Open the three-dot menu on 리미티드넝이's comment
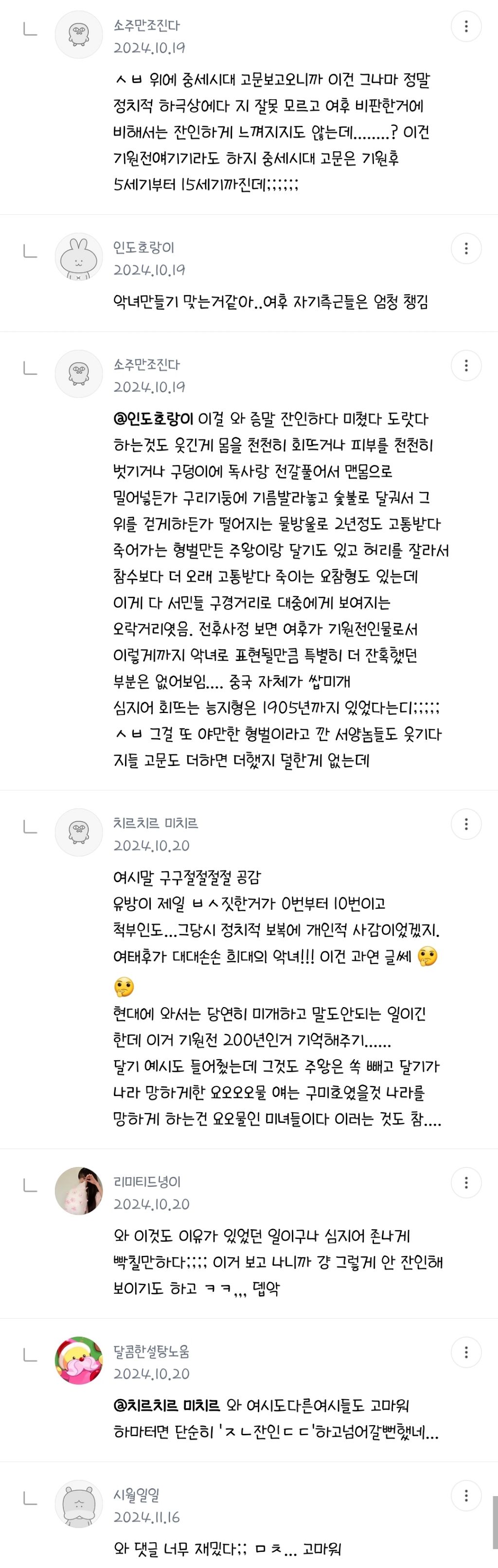The image size is (498, 1568). 466,1183
